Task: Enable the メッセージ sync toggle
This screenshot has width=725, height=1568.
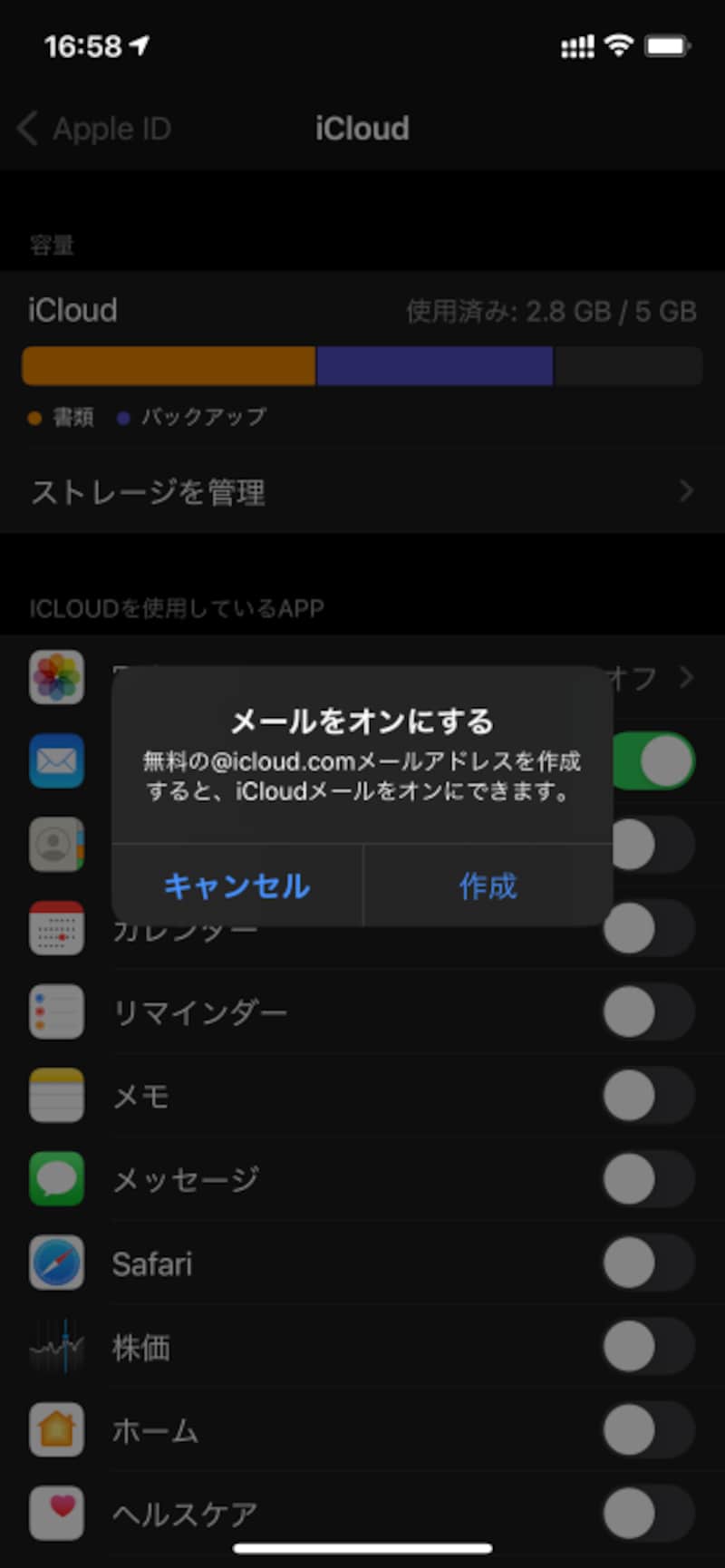Action: [647, 1178]
